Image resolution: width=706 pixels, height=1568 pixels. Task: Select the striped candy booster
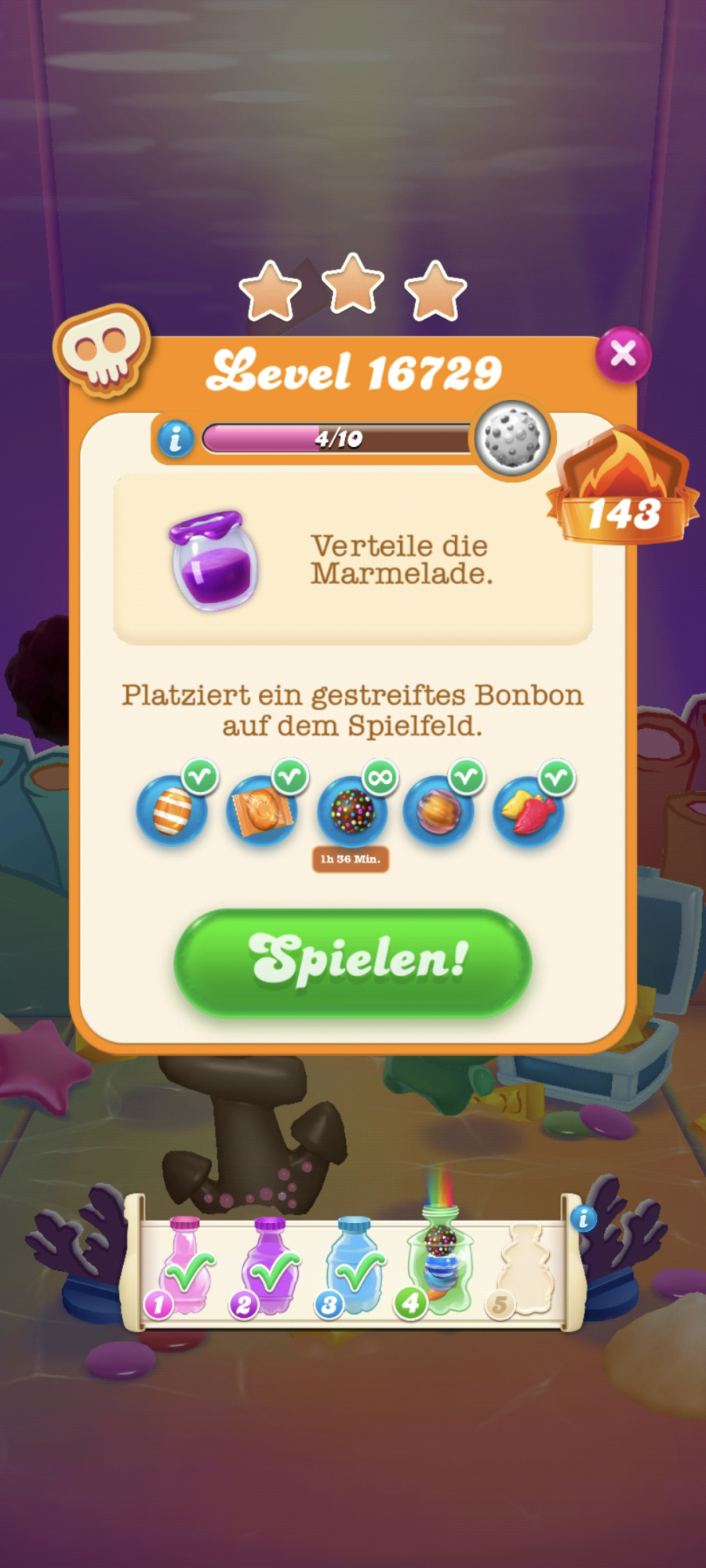click(x=172, y=811)
